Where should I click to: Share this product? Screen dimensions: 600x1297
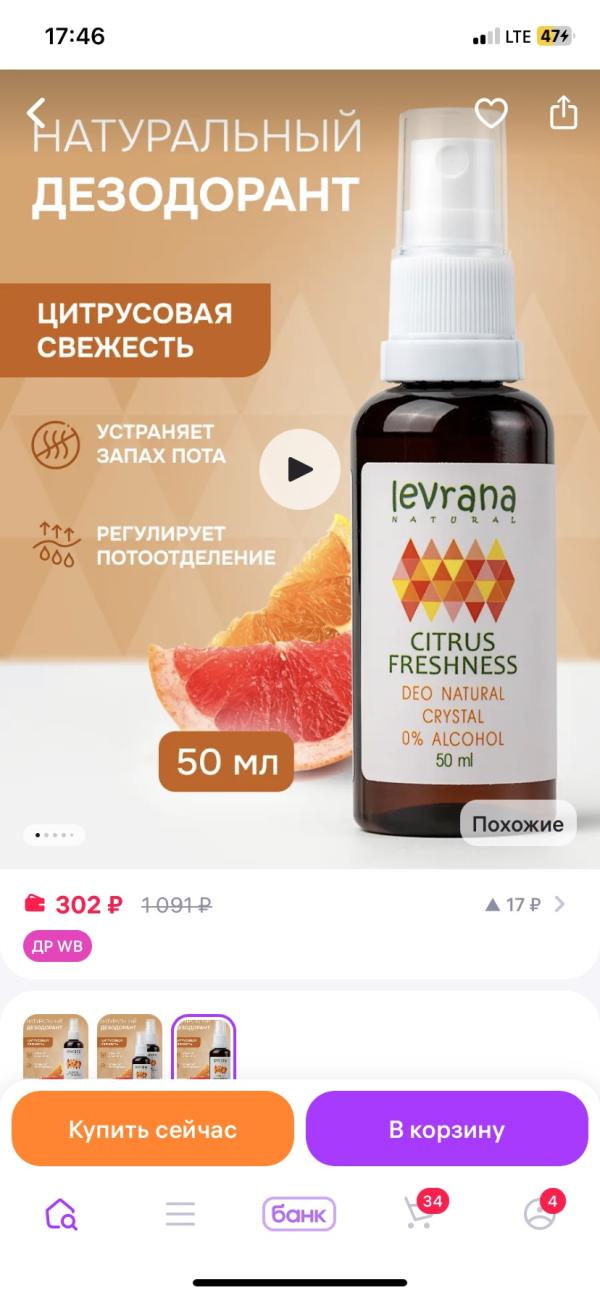pos(564,112)
